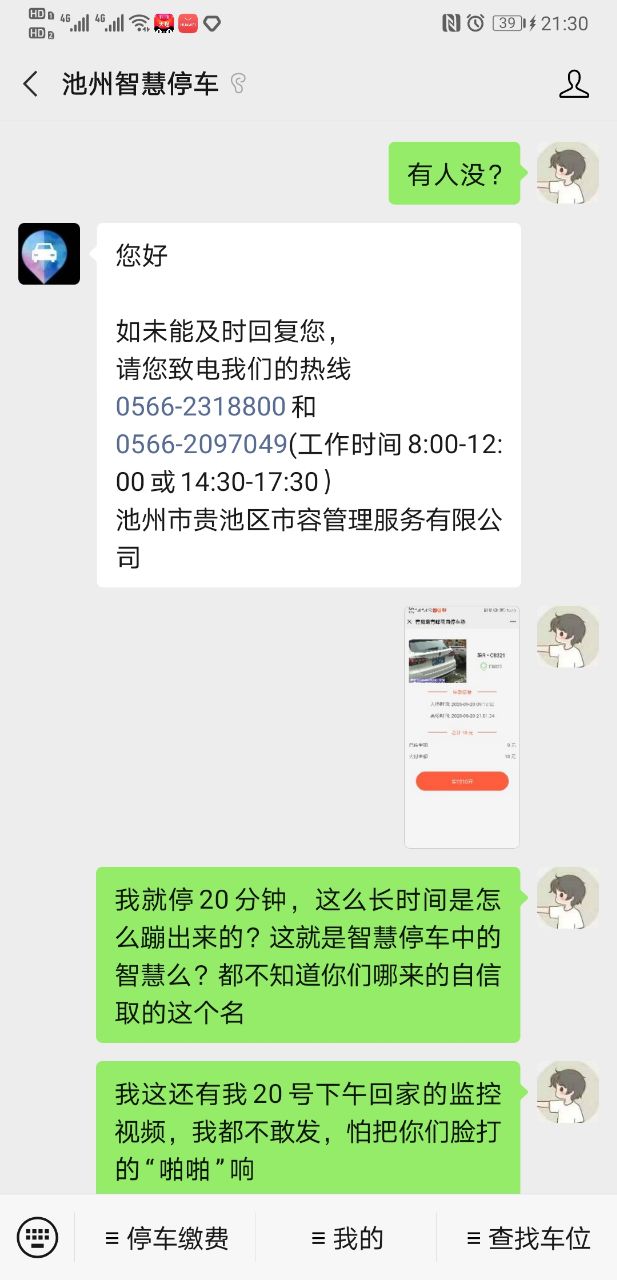View the 池州智慧停车 account avatar
The width and height of the screenshot is (617, 1280).
click(x=49, y=254)
